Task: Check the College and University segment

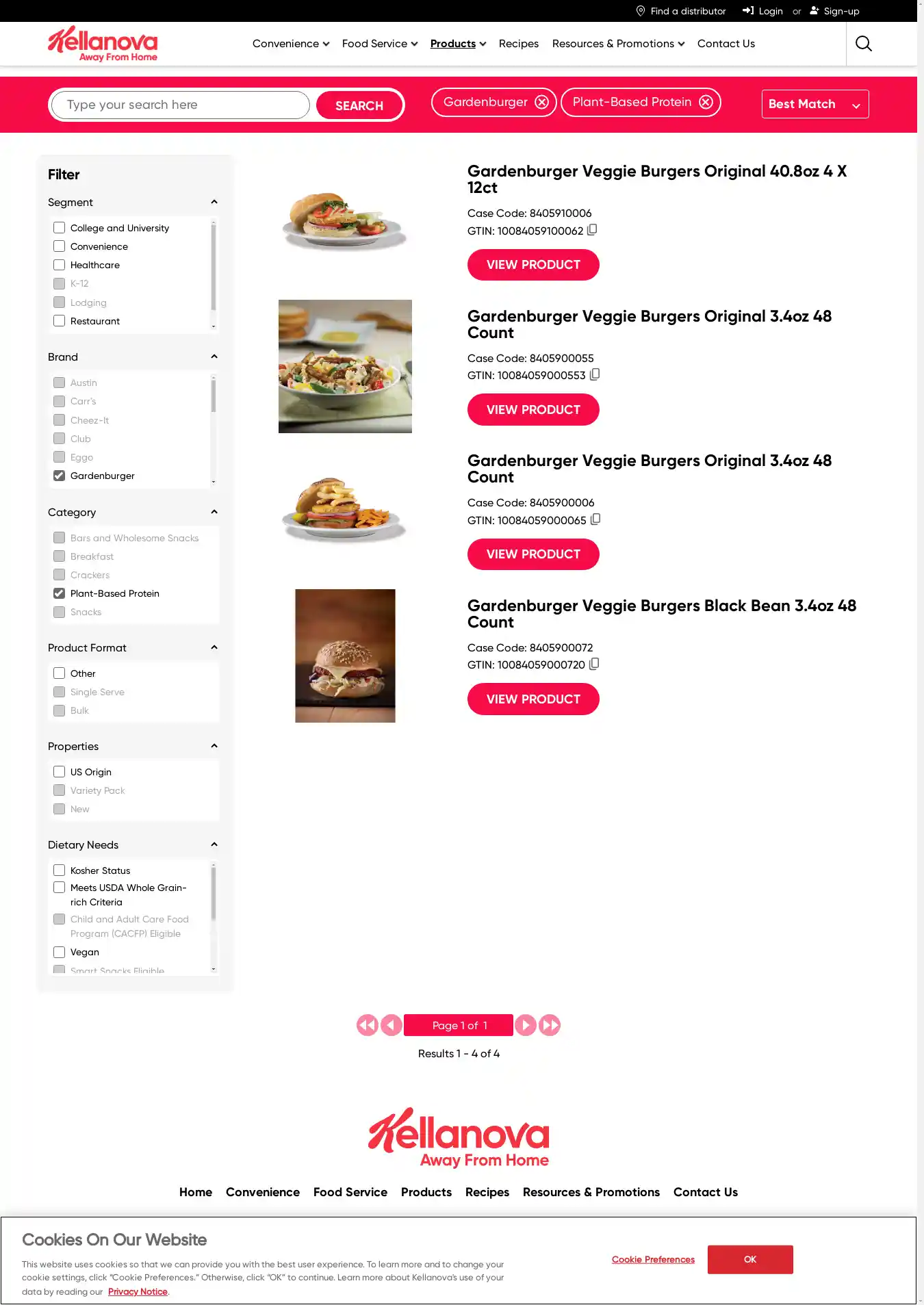Action: (x=60, y=228)
